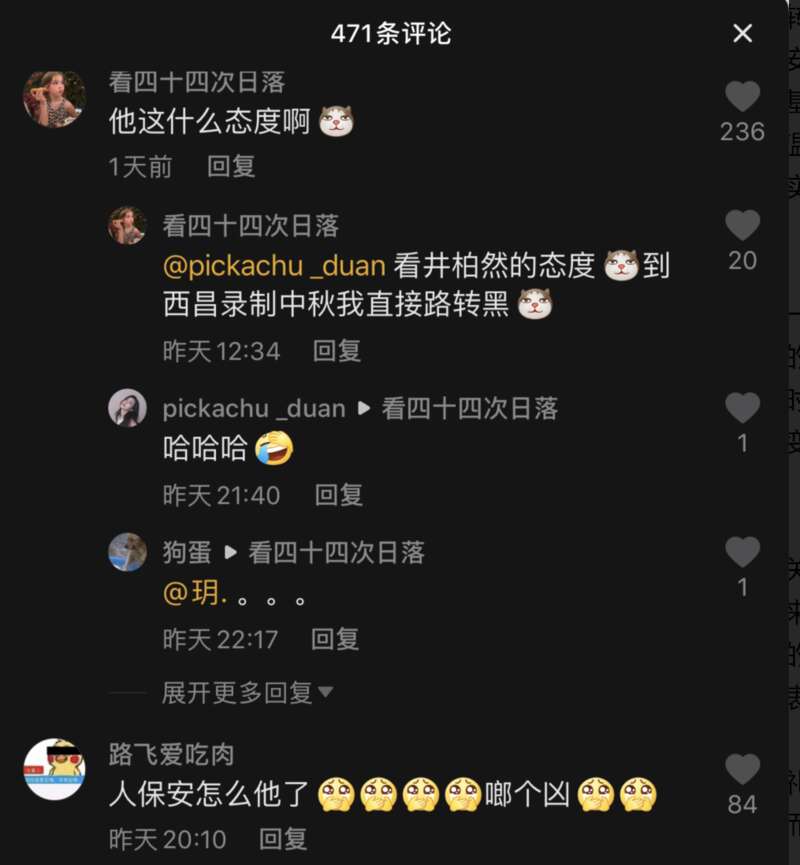Viewport: 800px width, 865px height.
Task: Reply to 狗蛋's comment from 昨天 22:17
Action: [x=335, y=638]
